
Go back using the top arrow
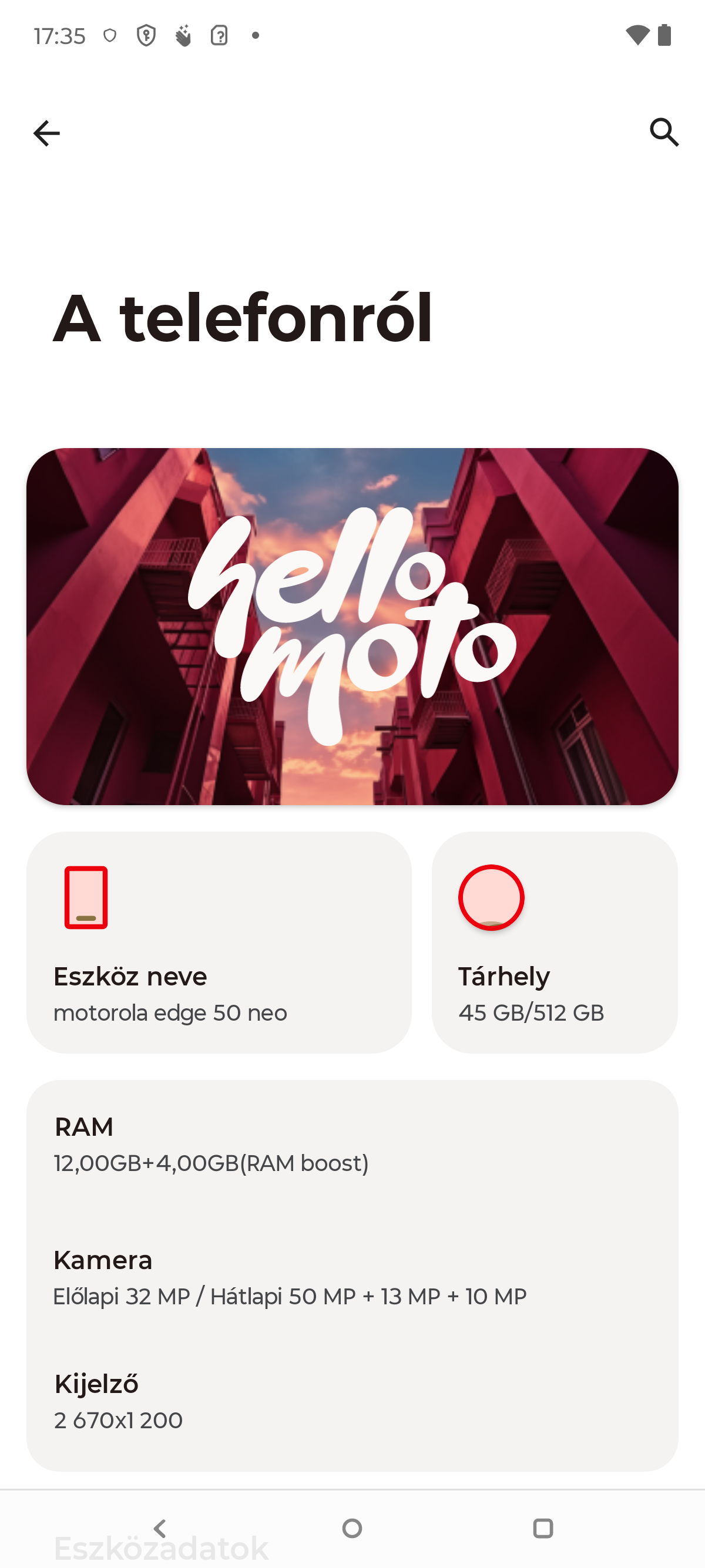click(46, 133)
